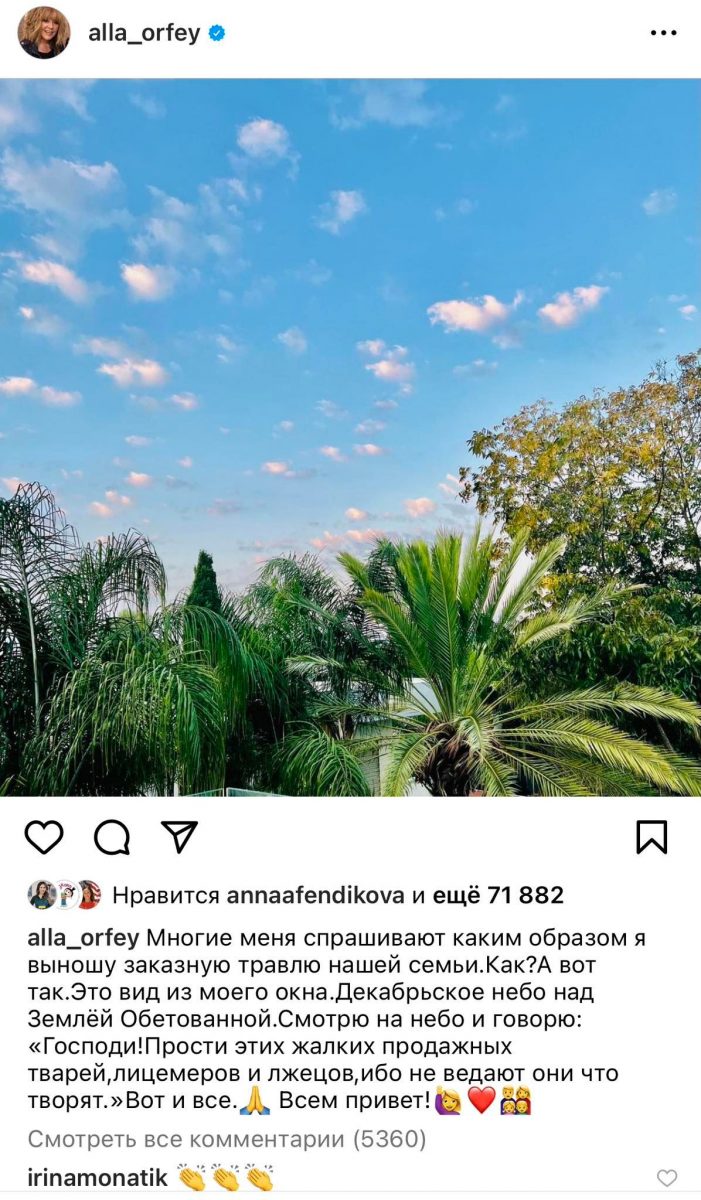The width and height of the screenshot is (701, 1200).
Task: Share the post via paper plane icon
Action: [180, 837]
